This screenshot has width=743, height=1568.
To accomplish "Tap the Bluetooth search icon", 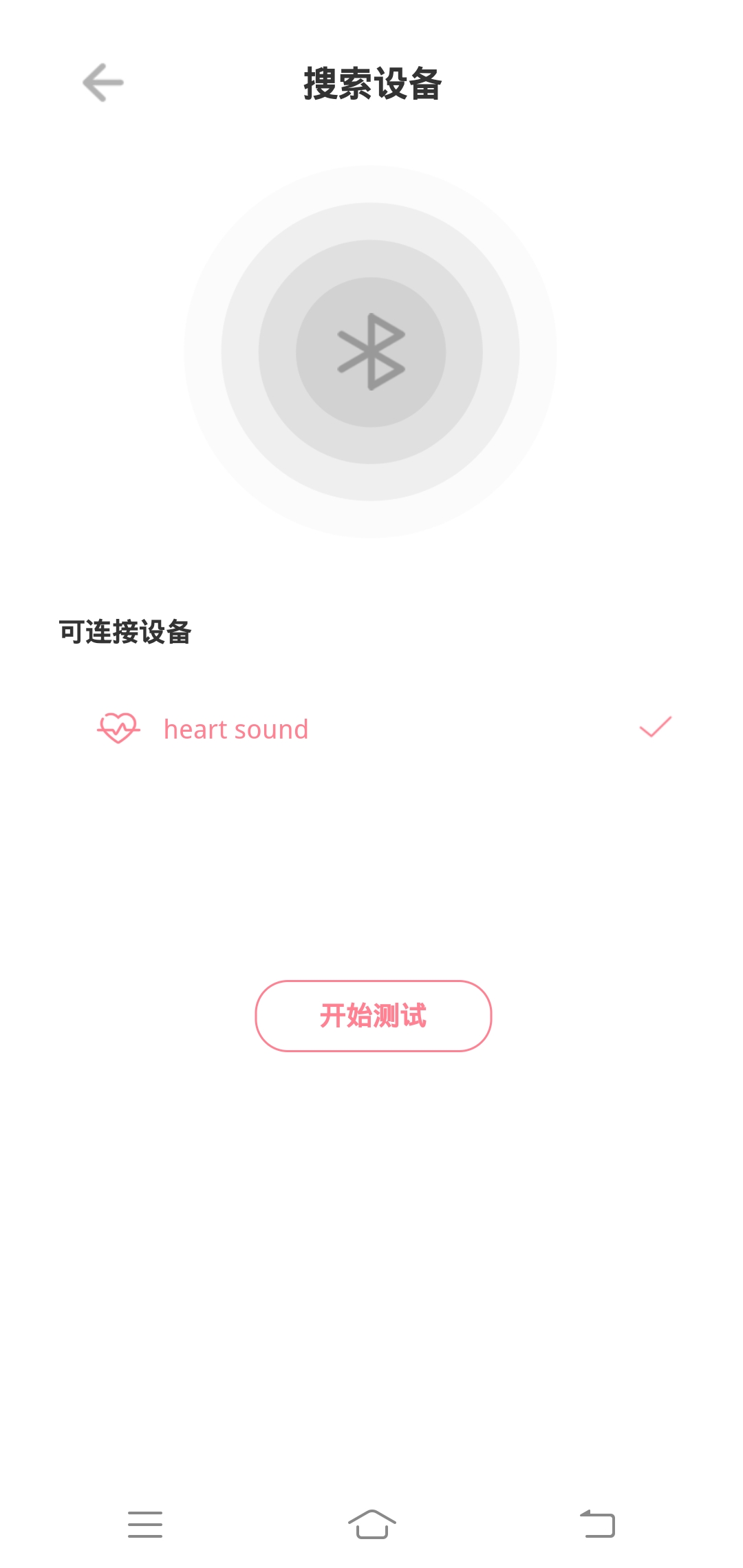I will point(371,351).
